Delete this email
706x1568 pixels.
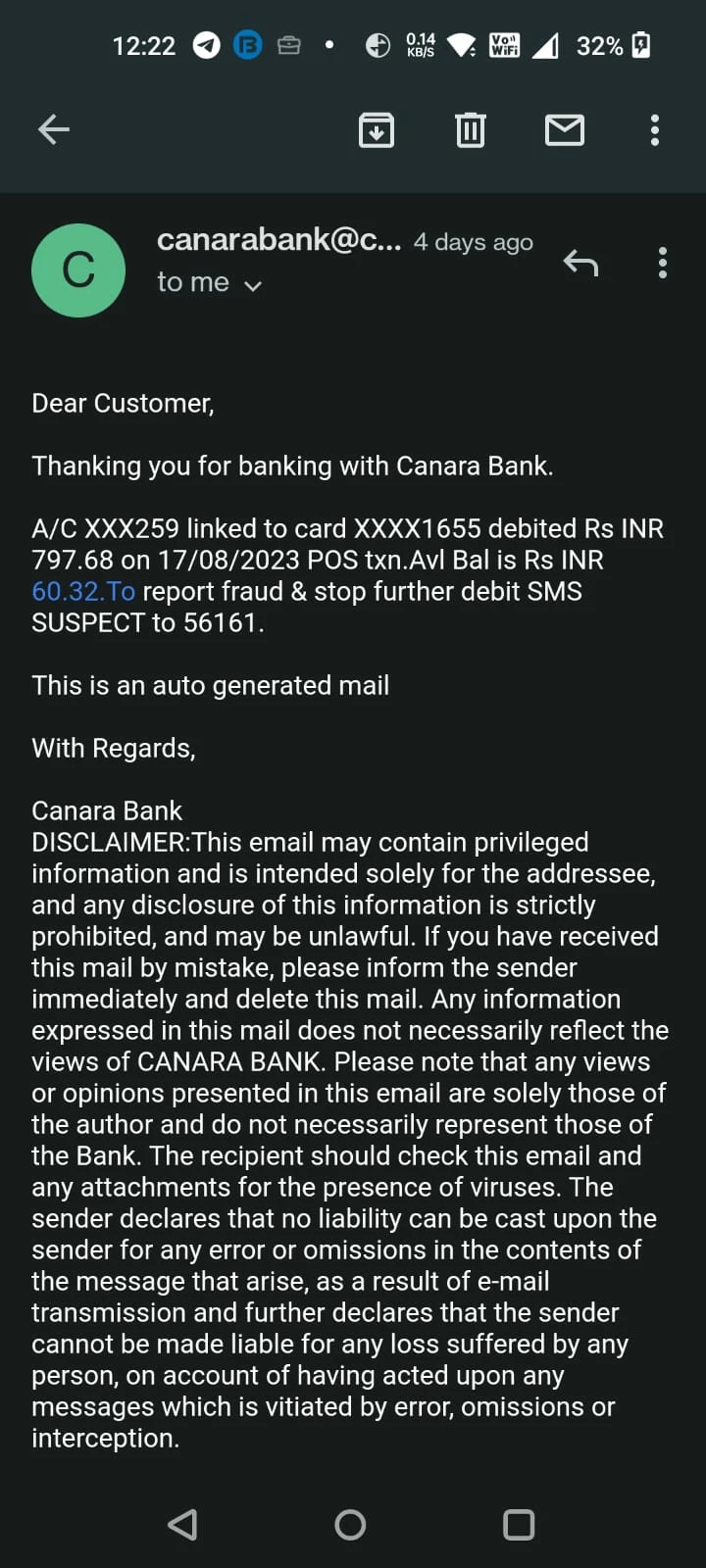coord(471,129)
